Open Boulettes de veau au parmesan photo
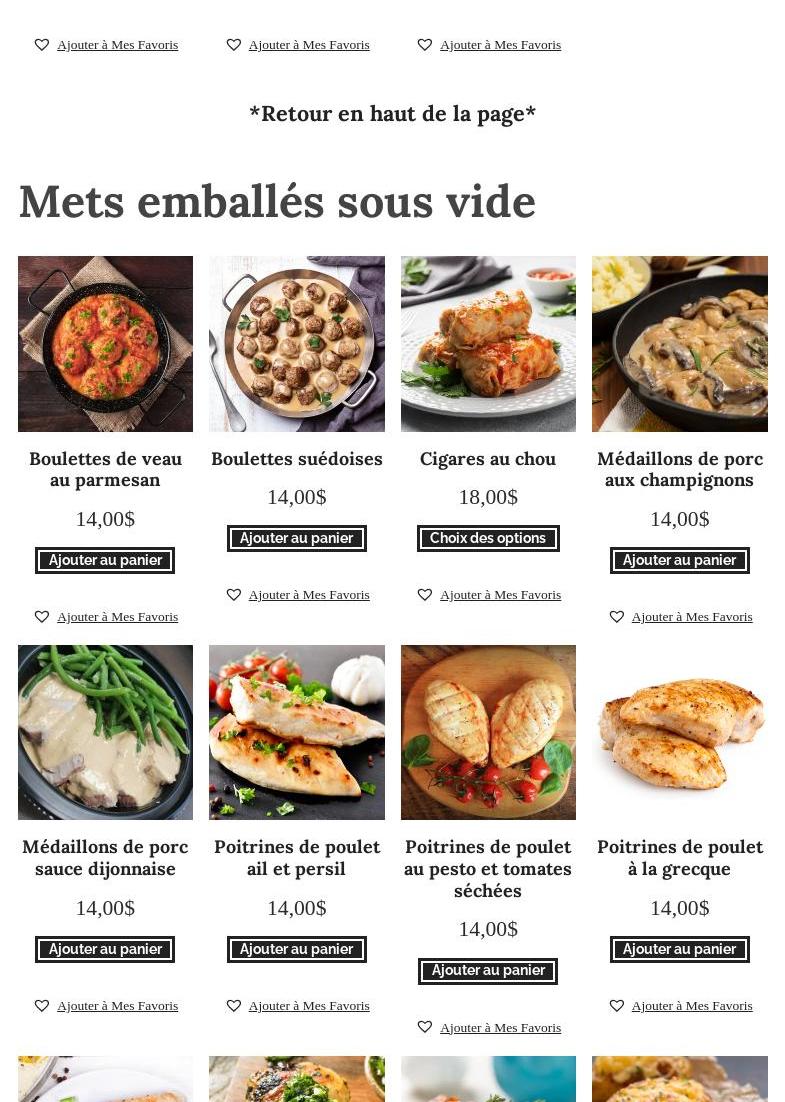This screenshot has height=1102, width=785. 105,343
